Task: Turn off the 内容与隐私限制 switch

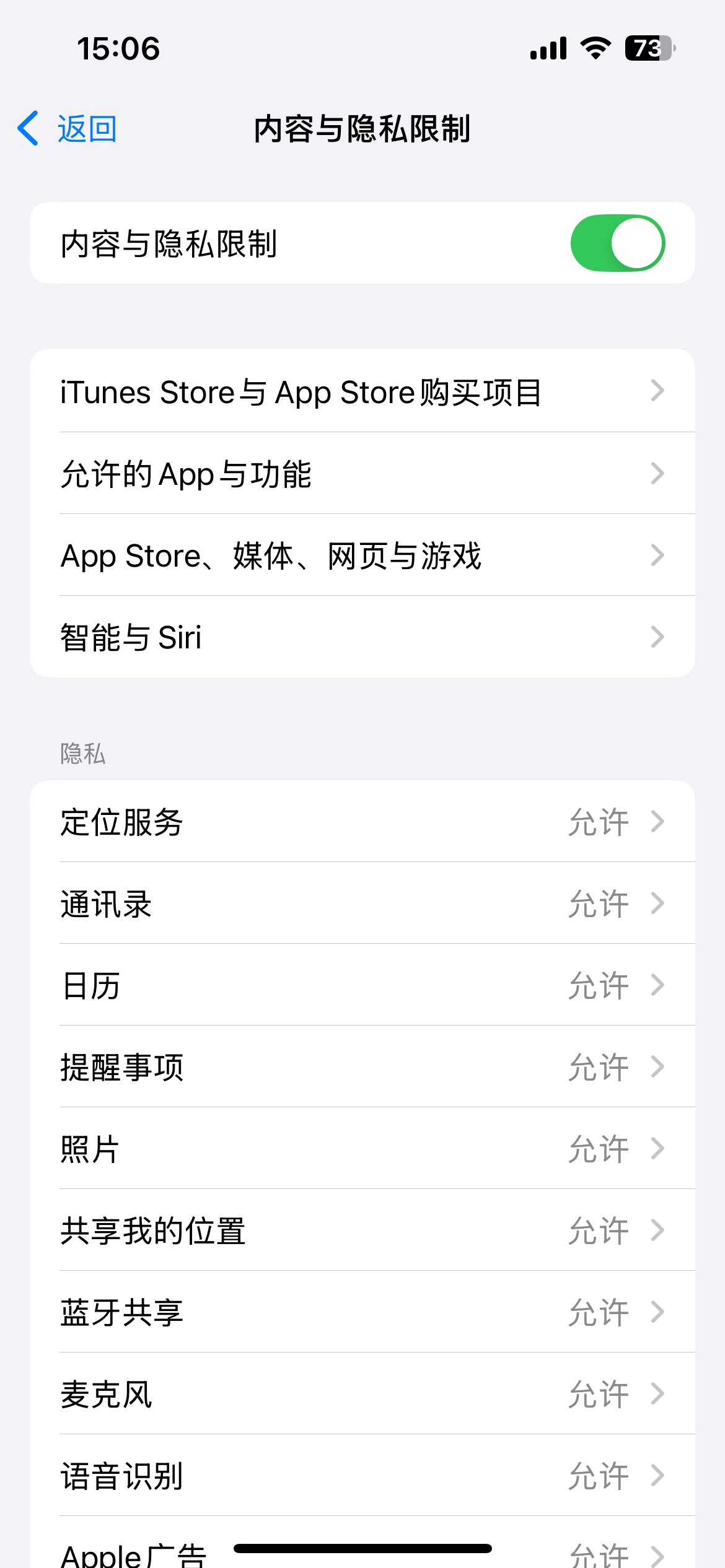Action: point(617,243)
